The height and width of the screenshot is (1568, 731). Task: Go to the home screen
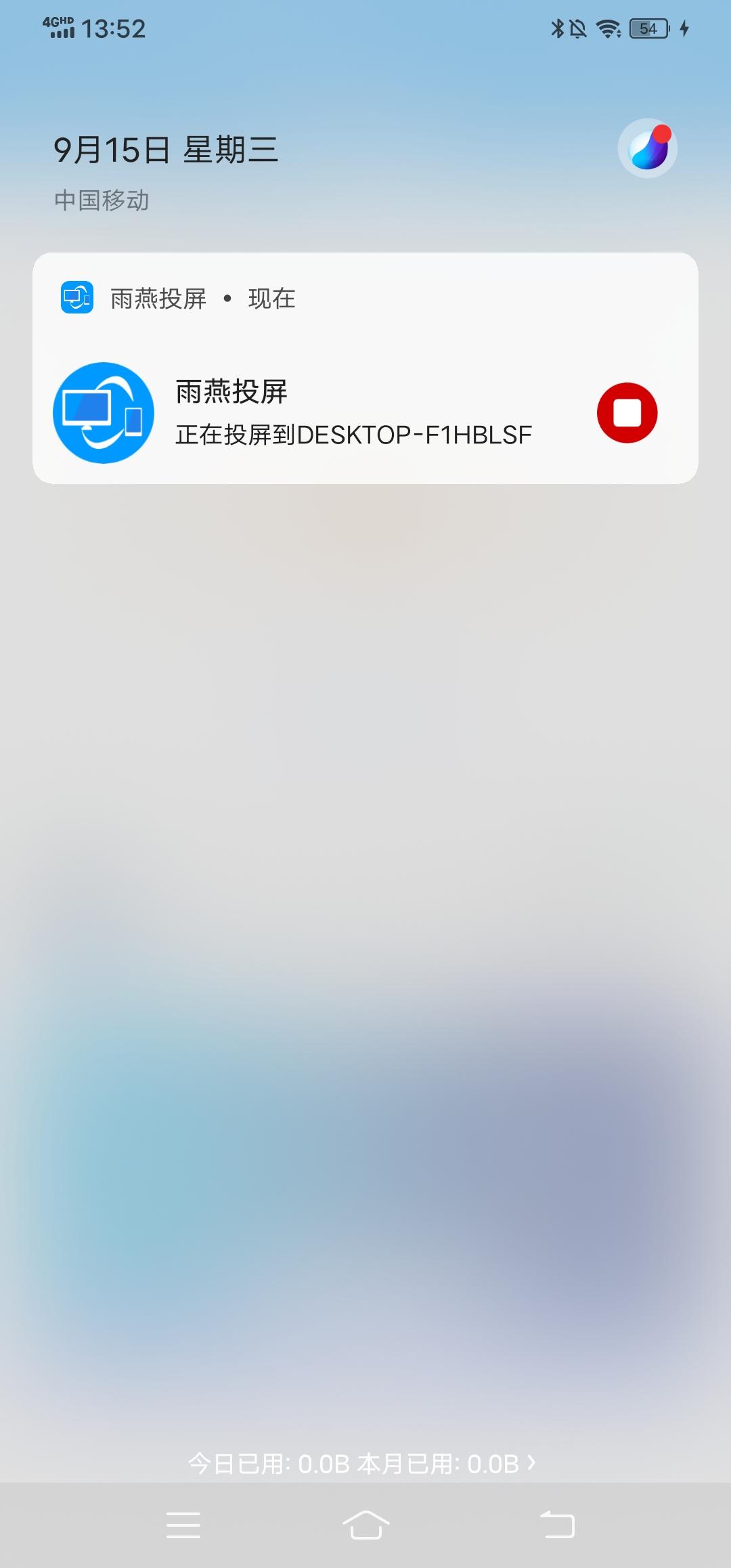365,1525
